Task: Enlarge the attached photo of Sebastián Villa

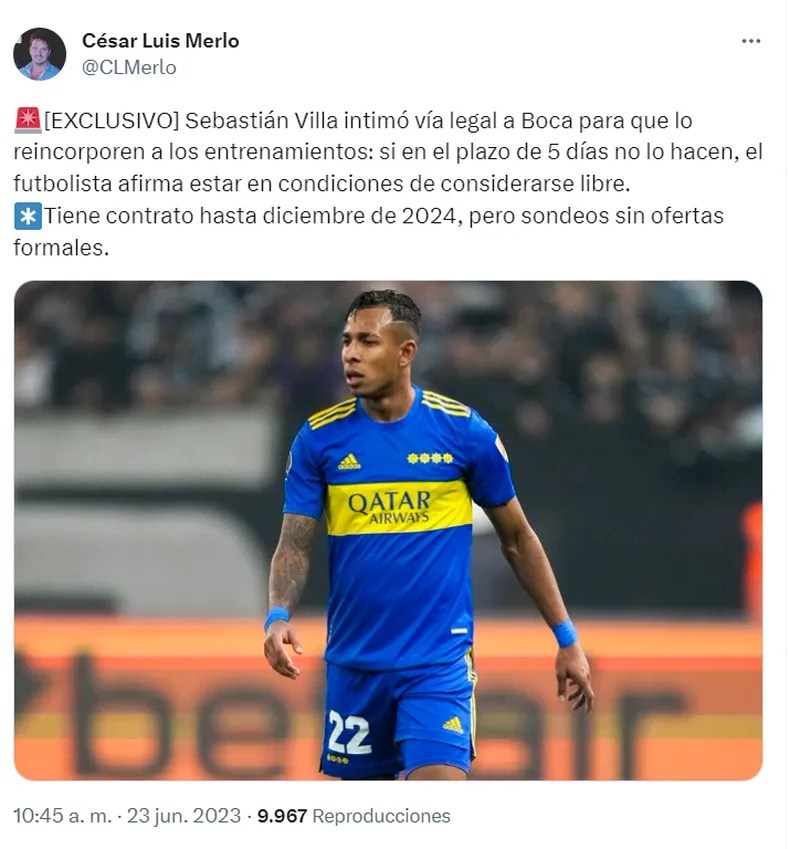Action: [388, 530]
